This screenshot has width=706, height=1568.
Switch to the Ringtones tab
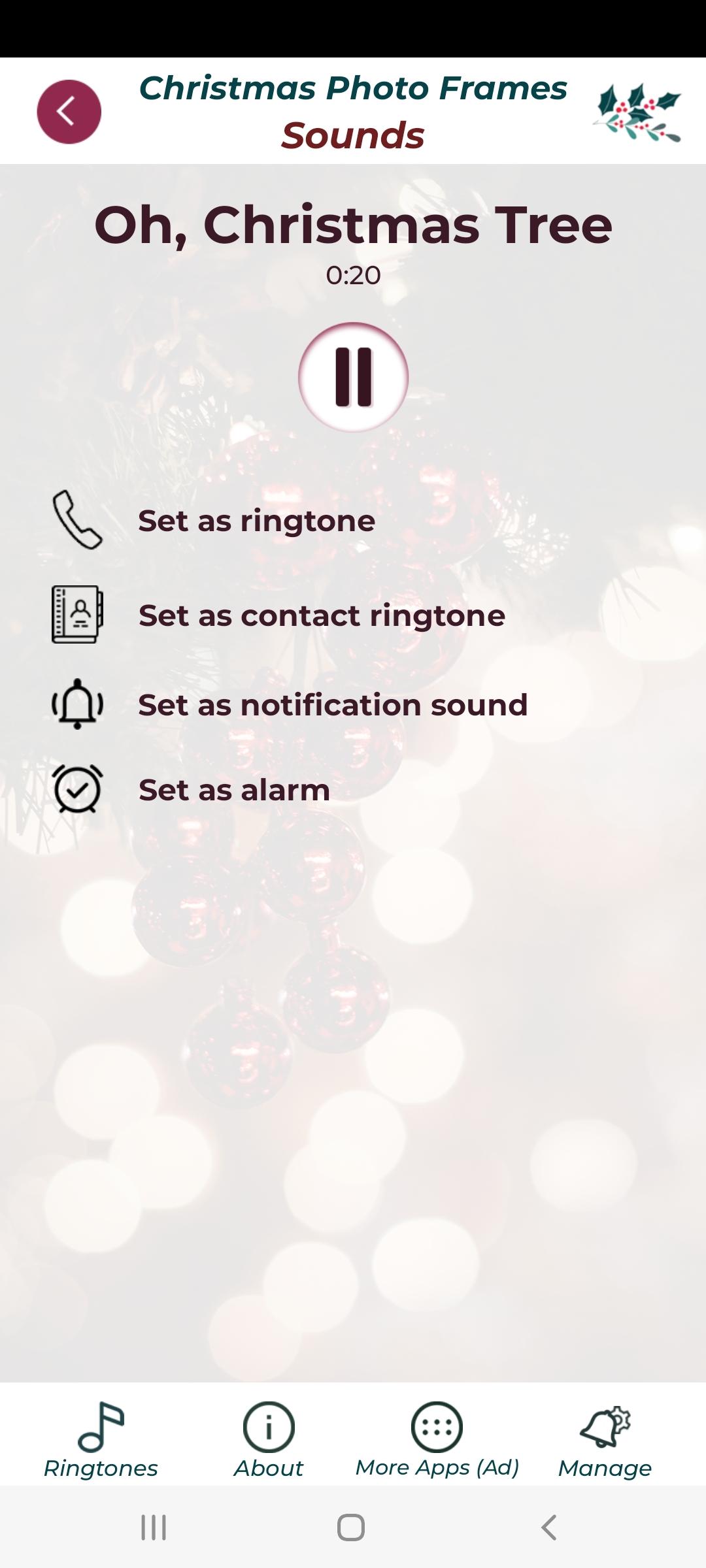click(101, 1440)
